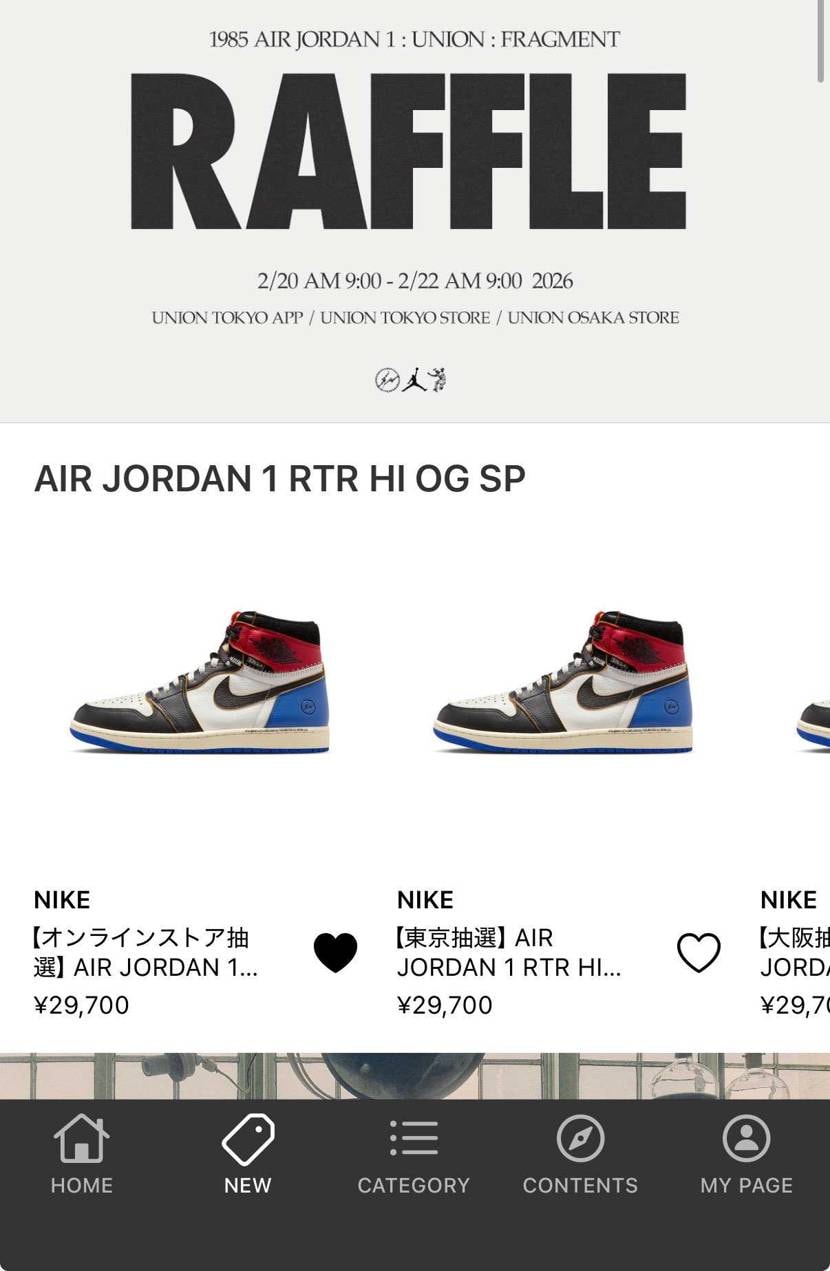This screenshot has height=1271, width=830.
Task: Select the NEW tab
Action: [x=248, y=1155]
